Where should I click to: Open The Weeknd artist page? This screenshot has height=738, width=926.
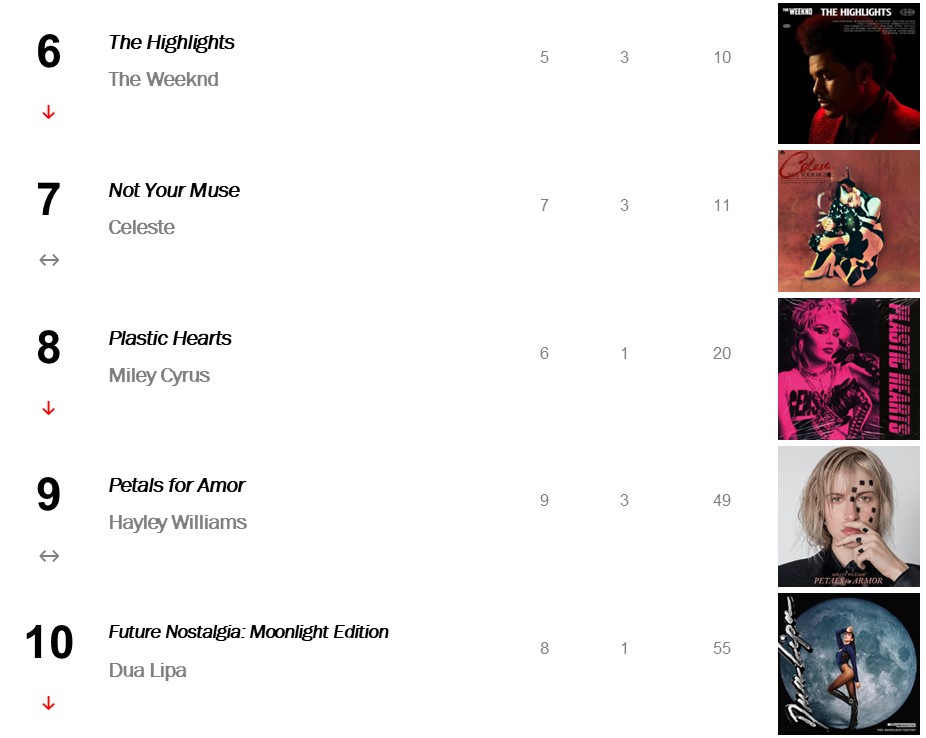point(163,79)
